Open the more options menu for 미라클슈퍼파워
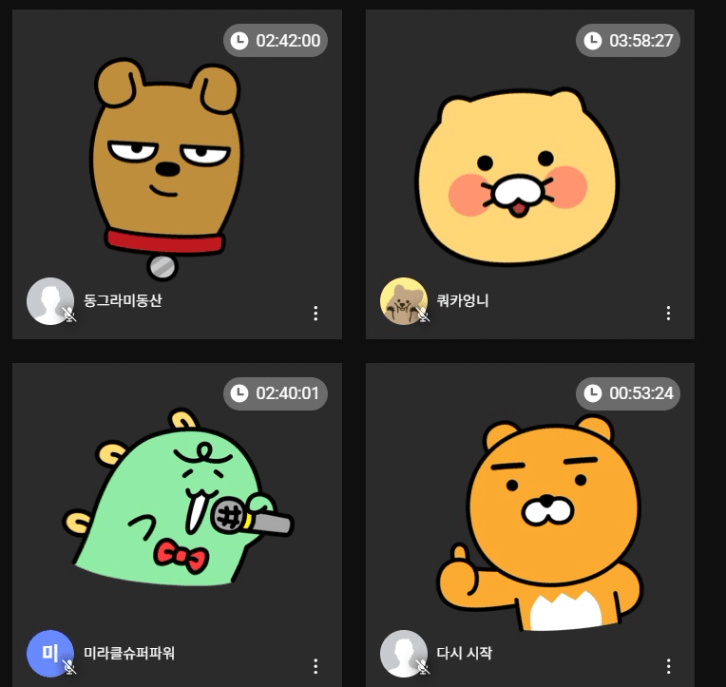This screenshot has height=687, width=726. coord(316,666)
